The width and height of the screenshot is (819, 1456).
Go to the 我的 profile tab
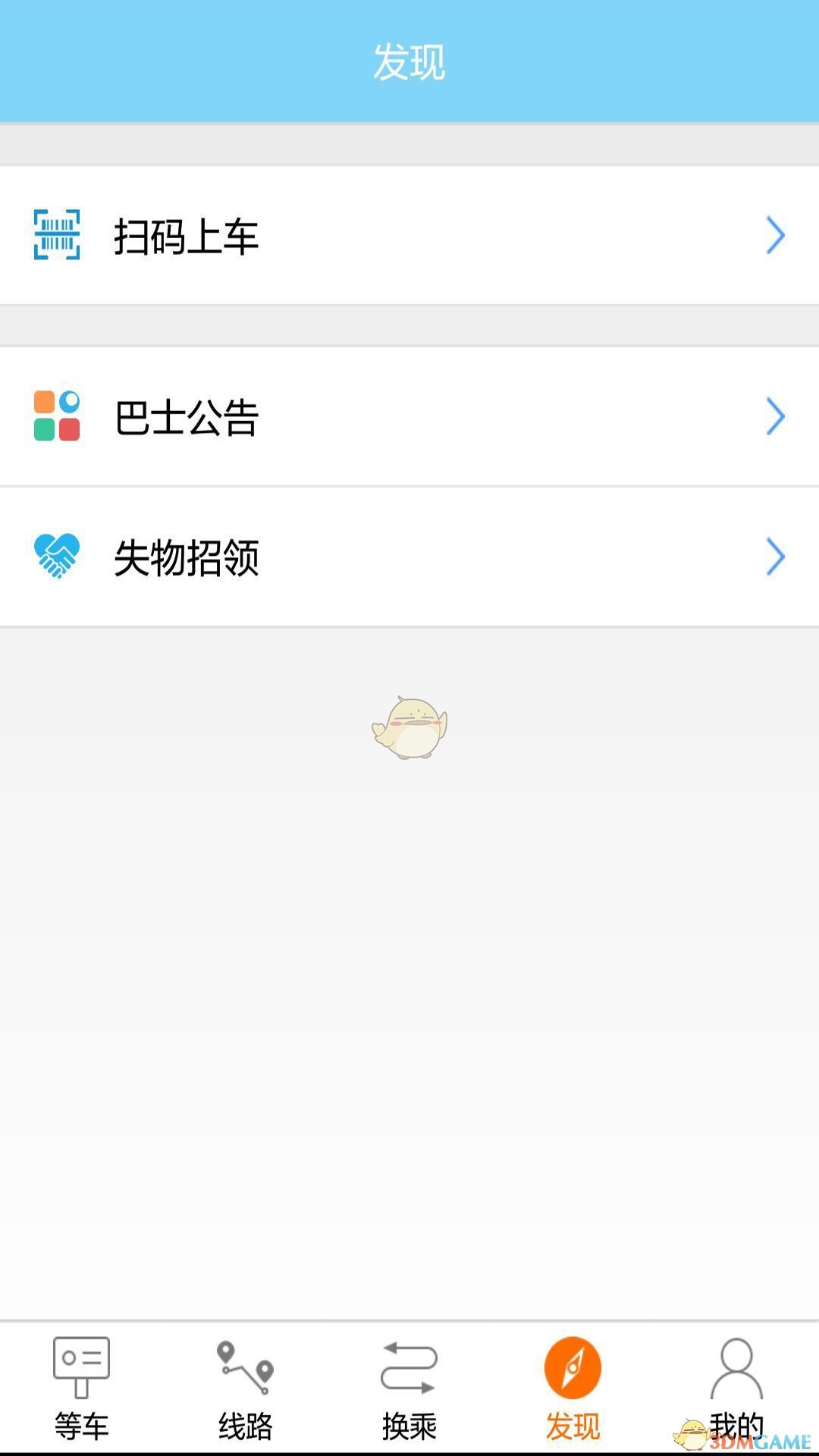pyautogui.click(x=736, y=1386)
